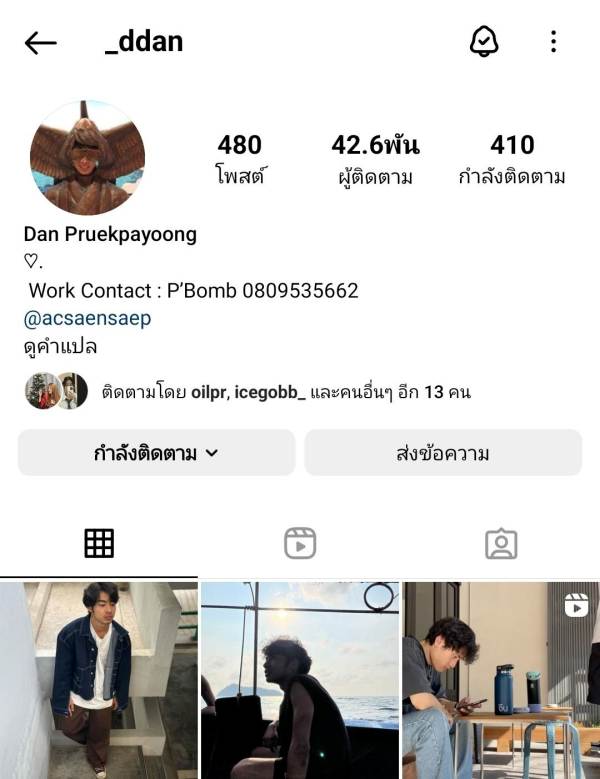Open the reel of man sitting at table

[500, 680]
